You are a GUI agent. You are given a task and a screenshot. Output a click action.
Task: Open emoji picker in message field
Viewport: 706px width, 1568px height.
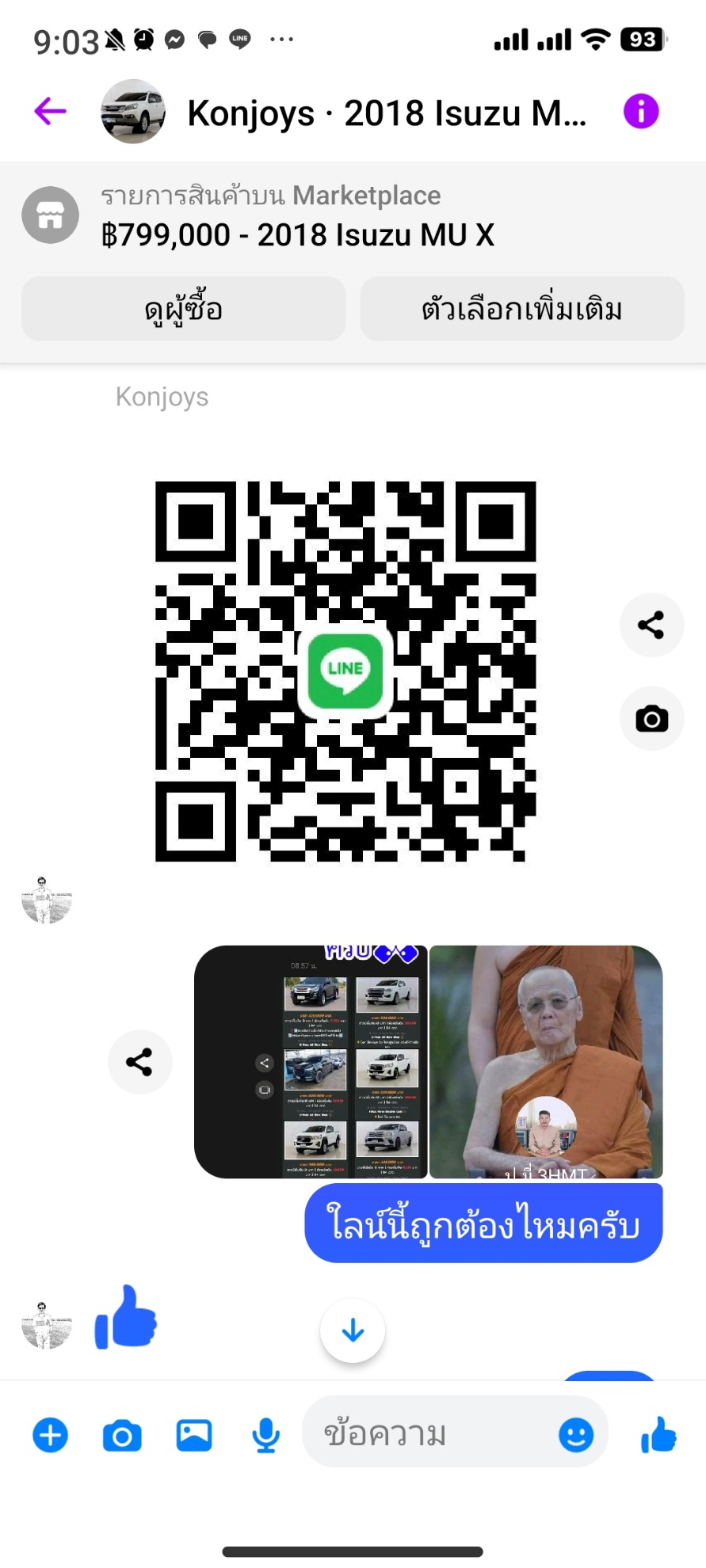[x=576, y=1435]
